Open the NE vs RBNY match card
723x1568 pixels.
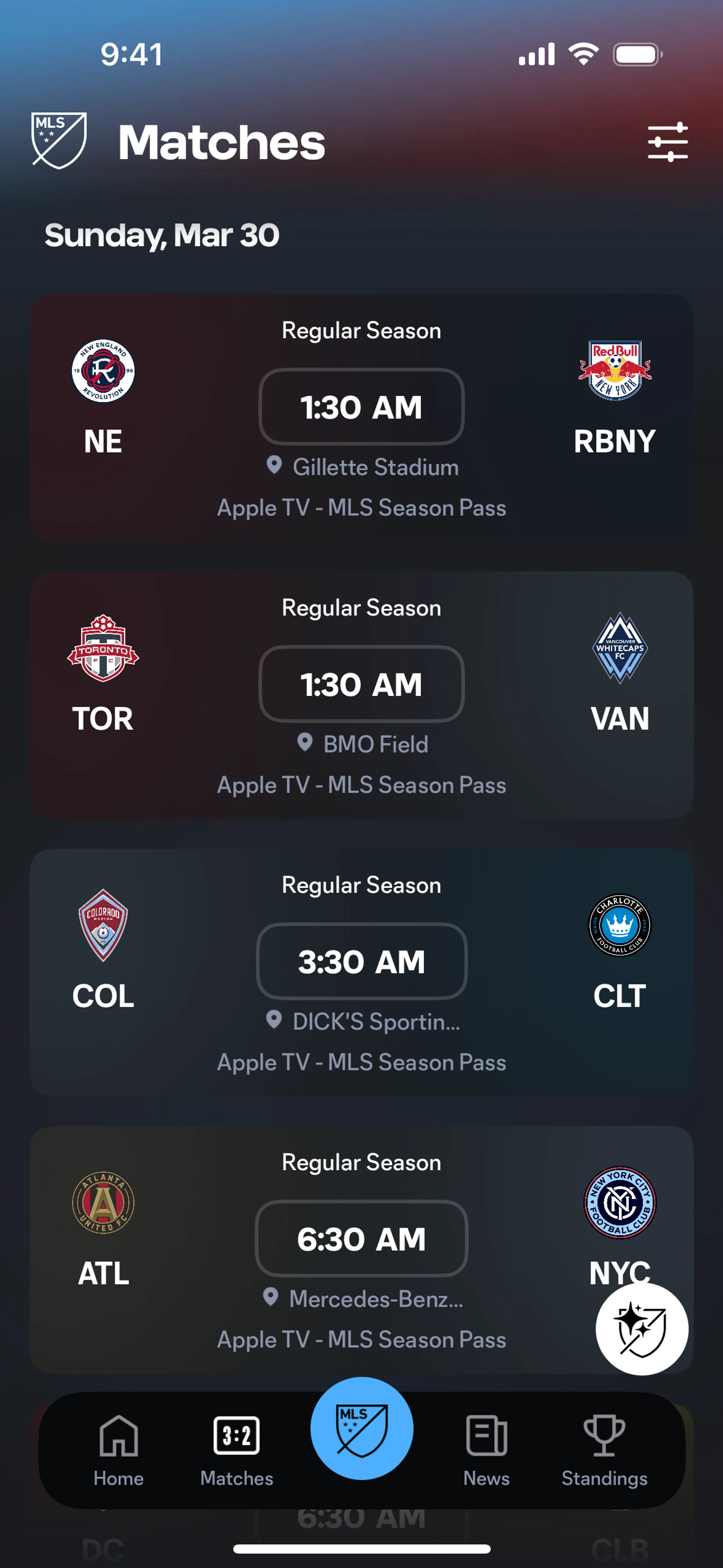click(x=361, y=418)
